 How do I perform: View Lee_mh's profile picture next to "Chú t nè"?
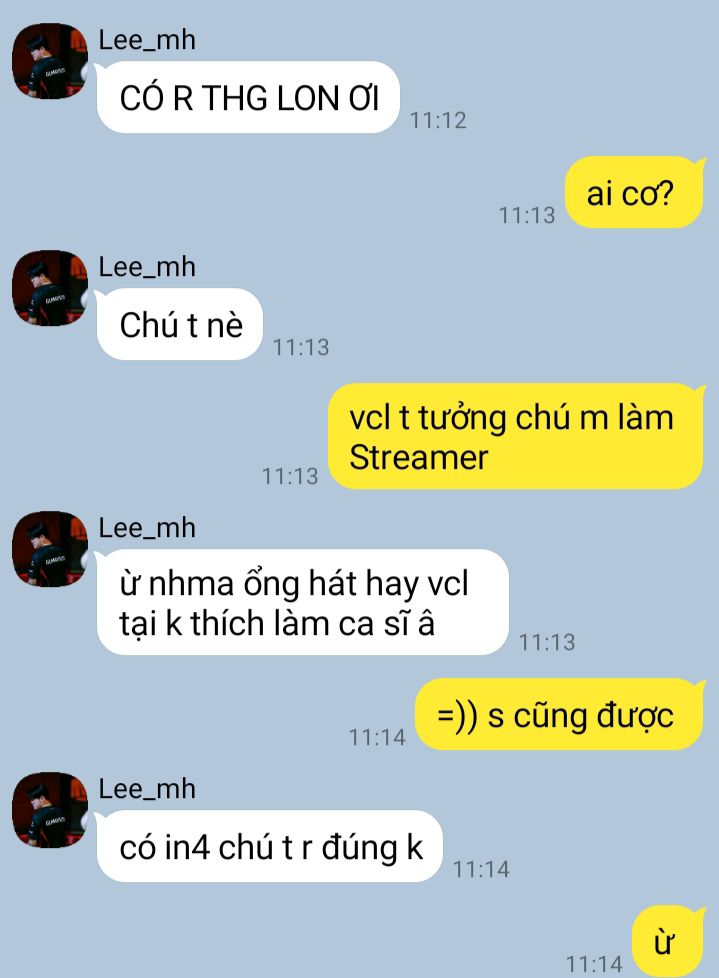coord(50,288)
